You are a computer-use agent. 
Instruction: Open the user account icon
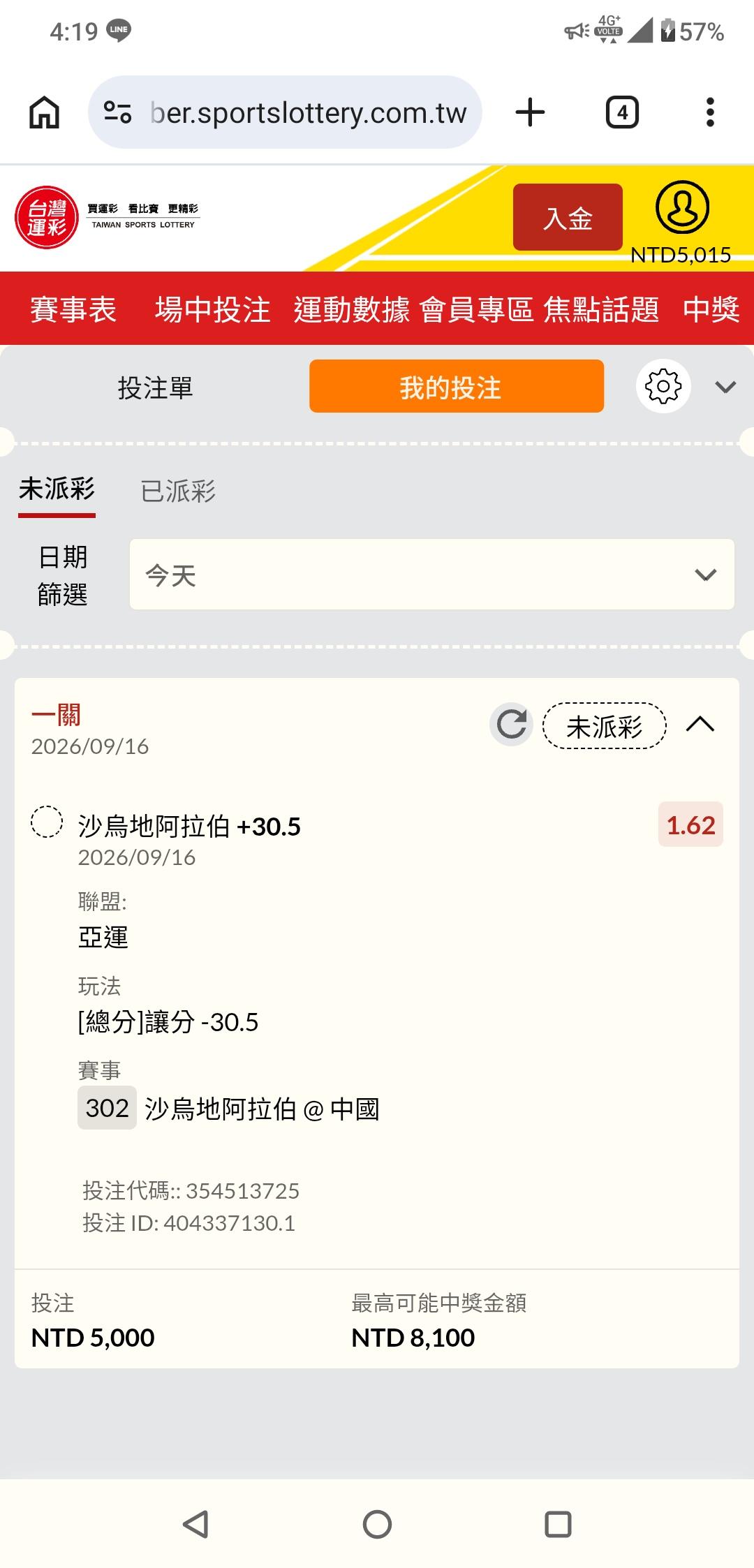point(682,207)
